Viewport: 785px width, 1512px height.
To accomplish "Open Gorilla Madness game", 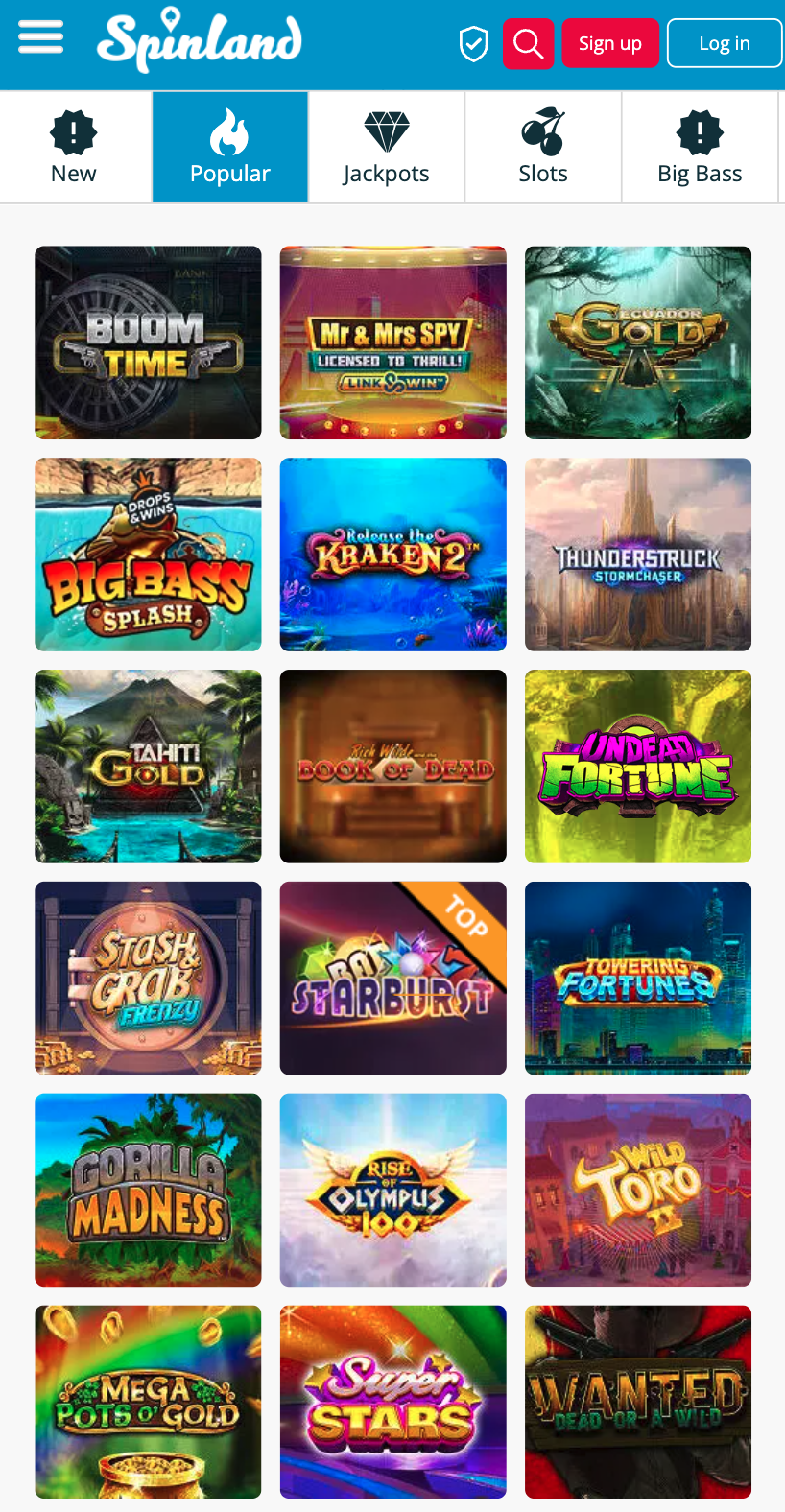I will (148, 1190).
